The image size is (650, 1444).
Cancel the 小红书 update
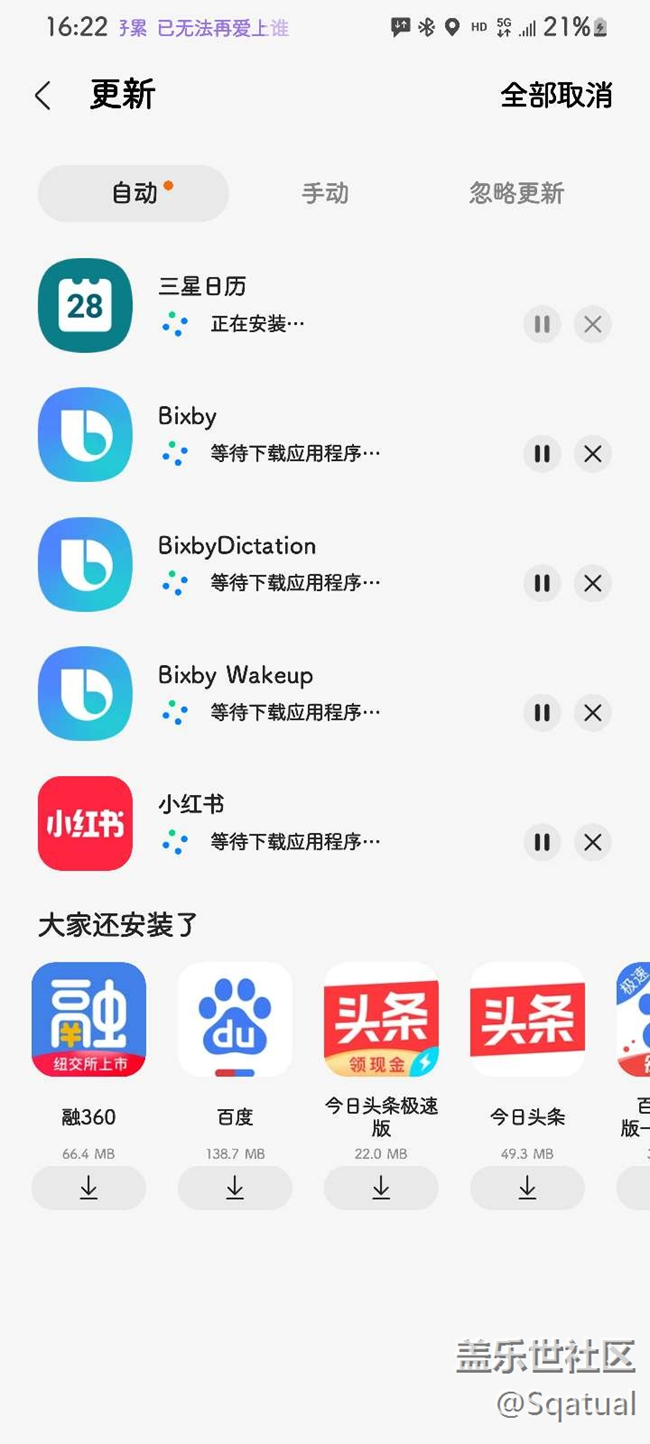tap(593, 842)
